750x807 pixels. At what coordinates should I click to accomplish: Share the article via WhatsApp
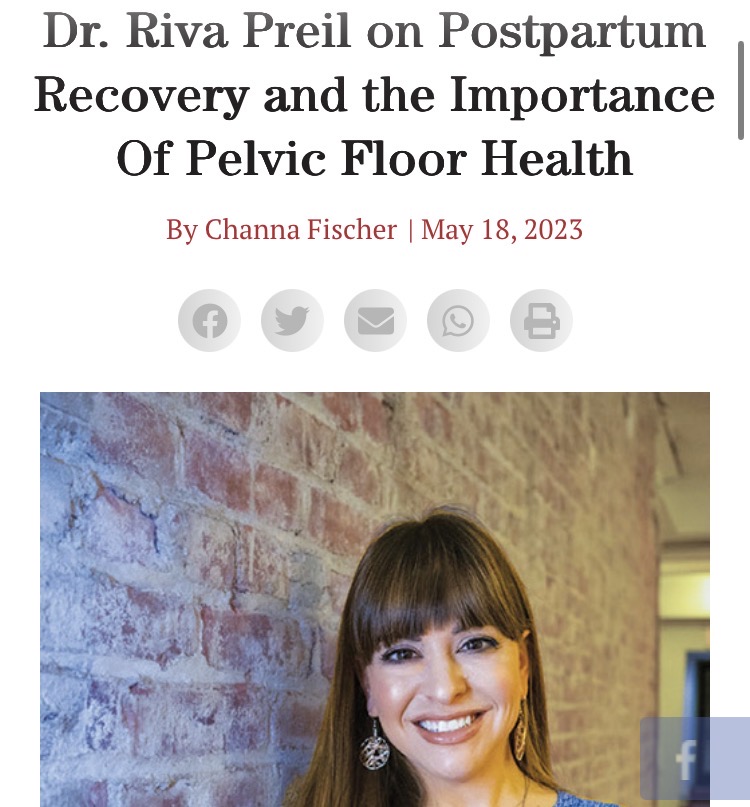(x=458, y=321)
